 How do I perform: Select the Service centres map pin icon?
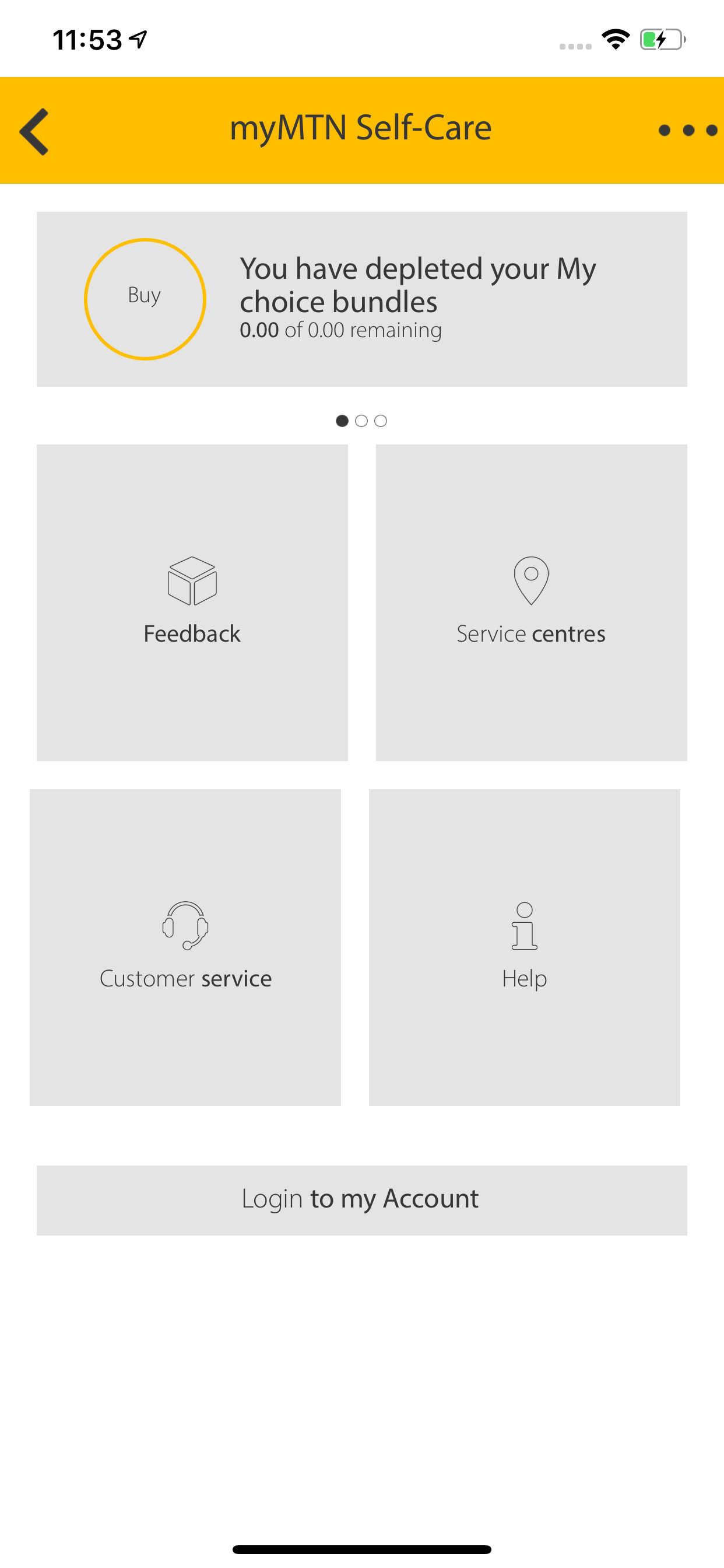[531, 582]
